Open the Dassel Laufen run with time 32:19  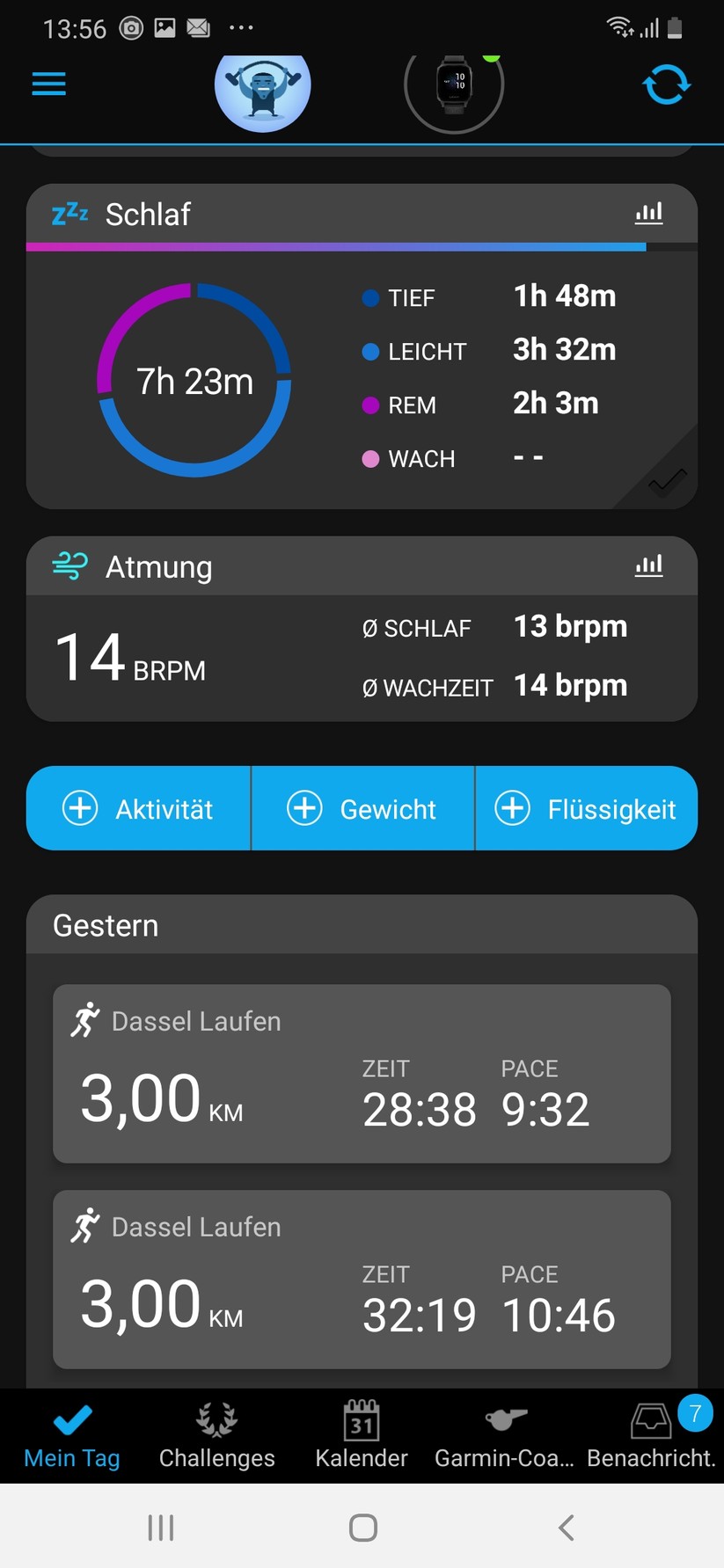point(362,1280)
